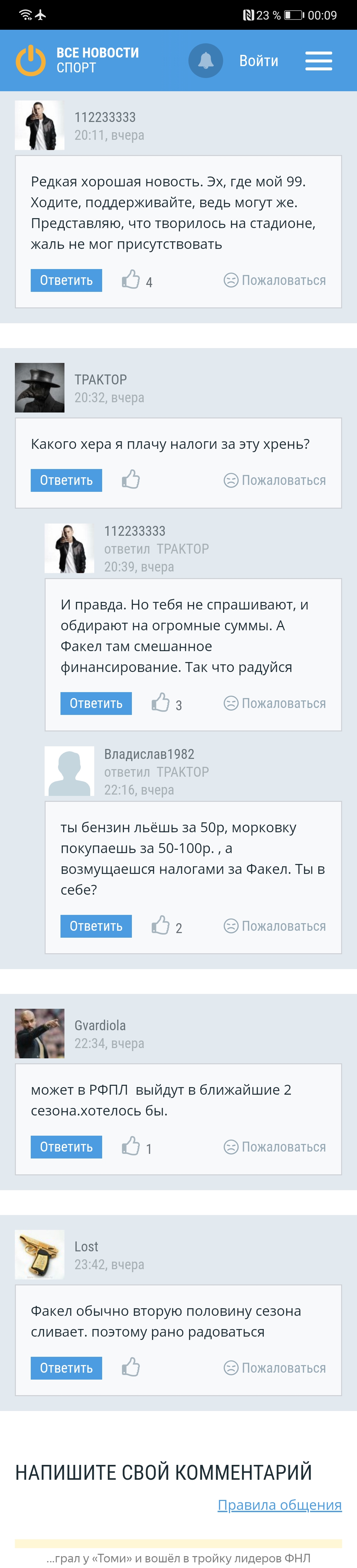
Task: Like Владислав1982's comment about бензин
Action: click(161, 925)
